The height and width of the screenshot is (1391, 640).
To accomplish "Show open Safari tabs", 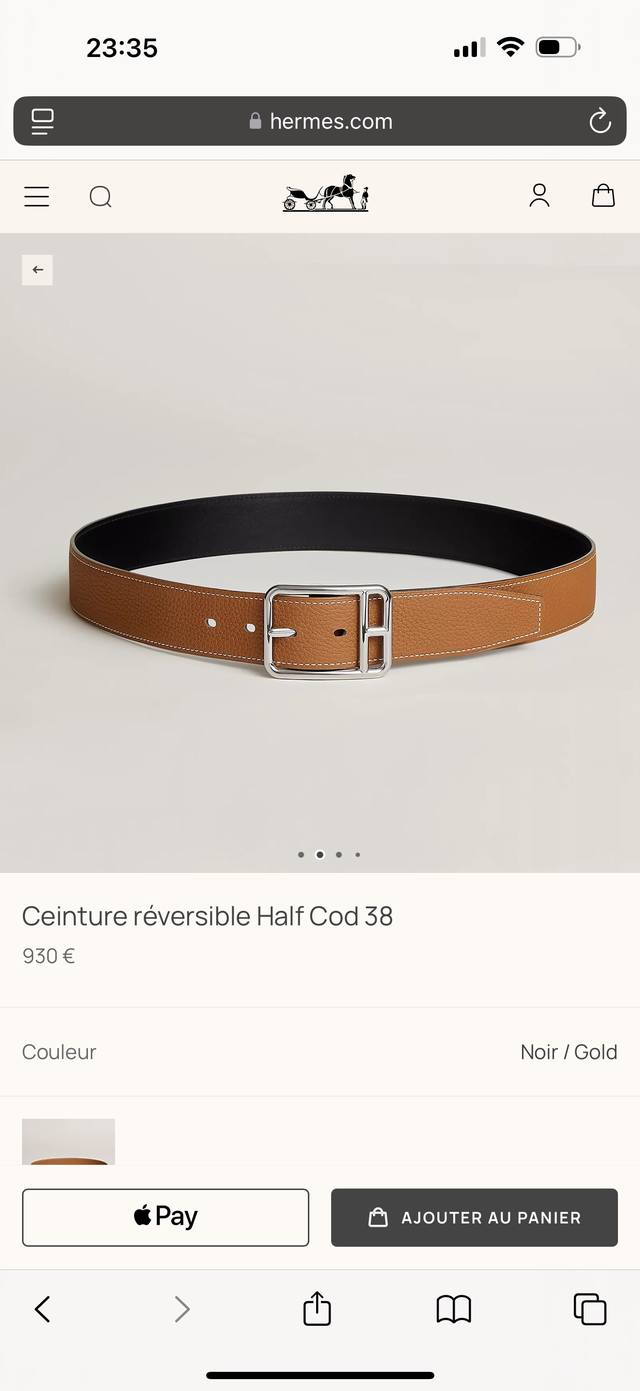I will 589,1308.
